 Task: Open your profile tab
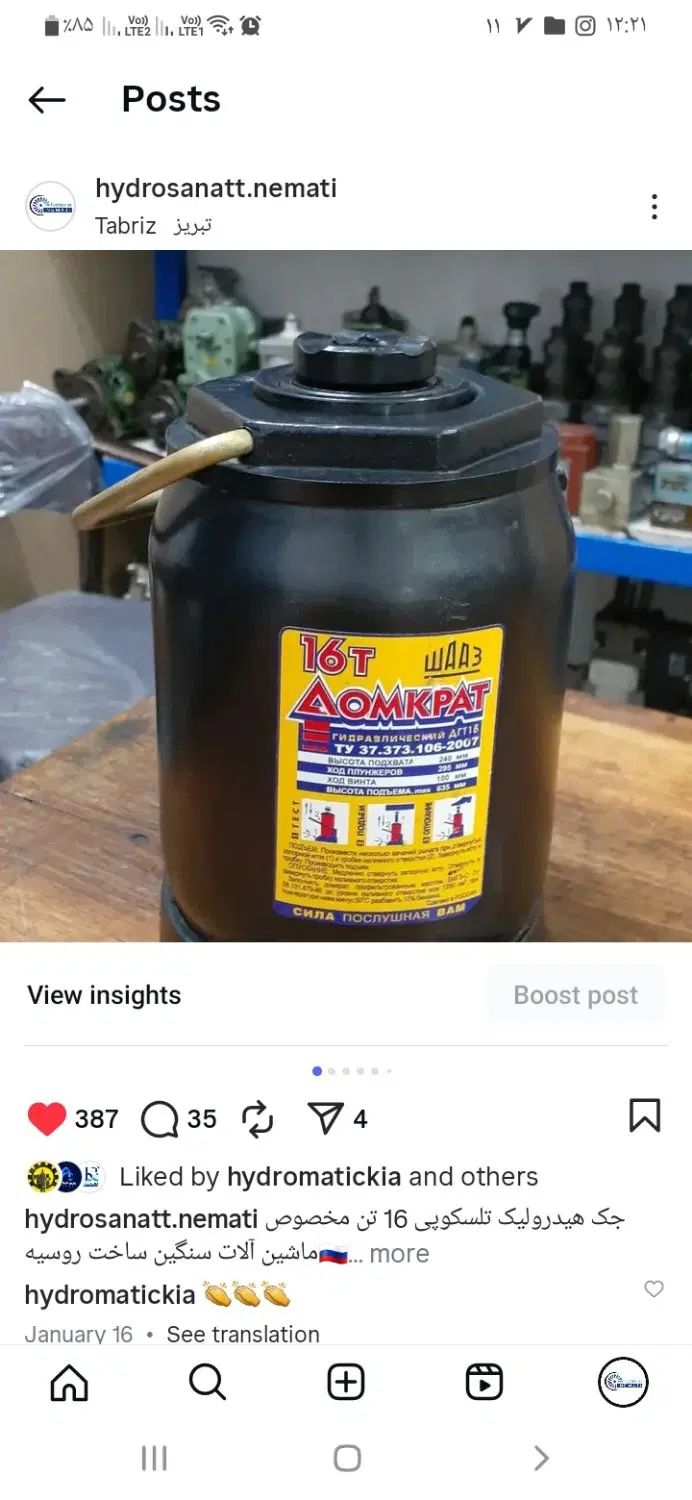pos(622,1383)
